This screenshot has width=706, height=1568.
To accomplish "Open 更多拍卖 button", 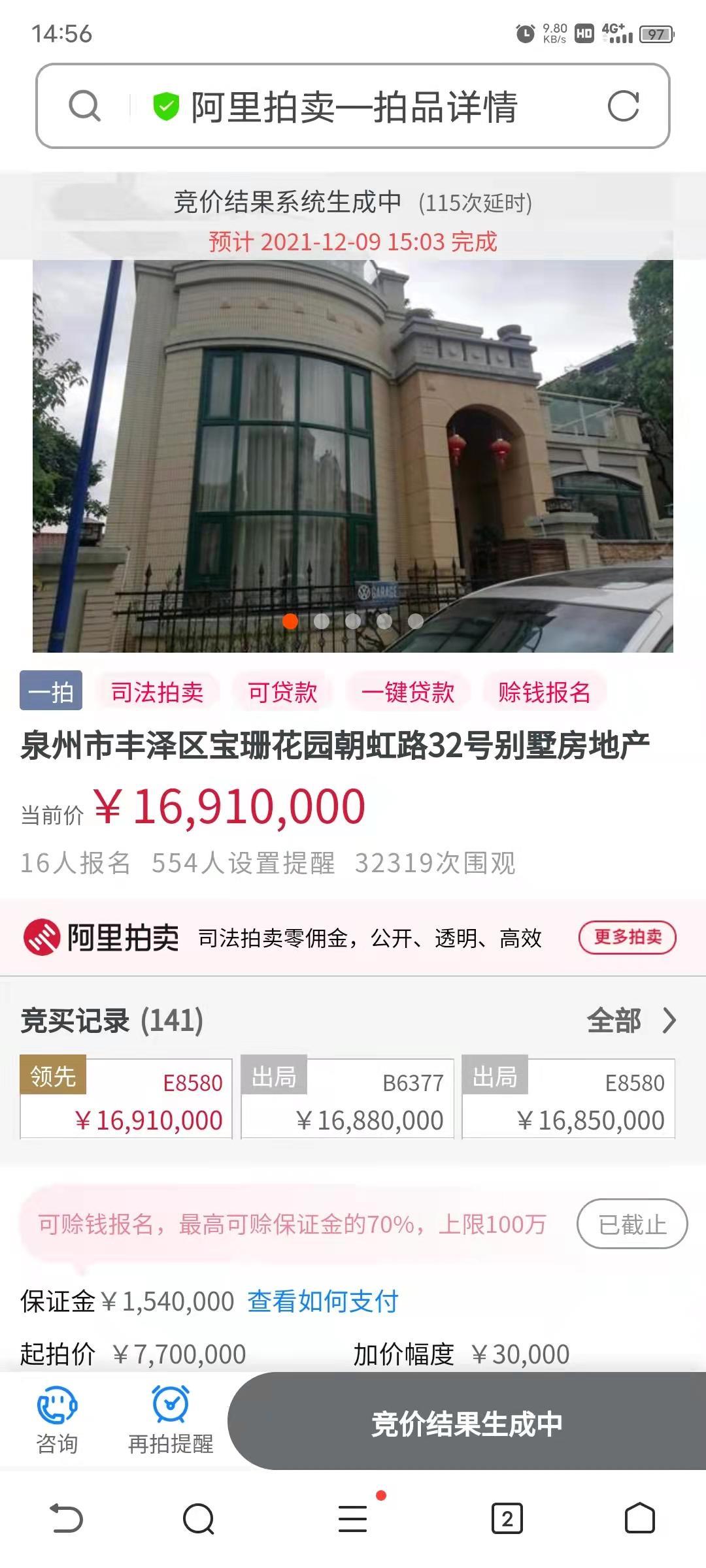I will click(627, 938).
